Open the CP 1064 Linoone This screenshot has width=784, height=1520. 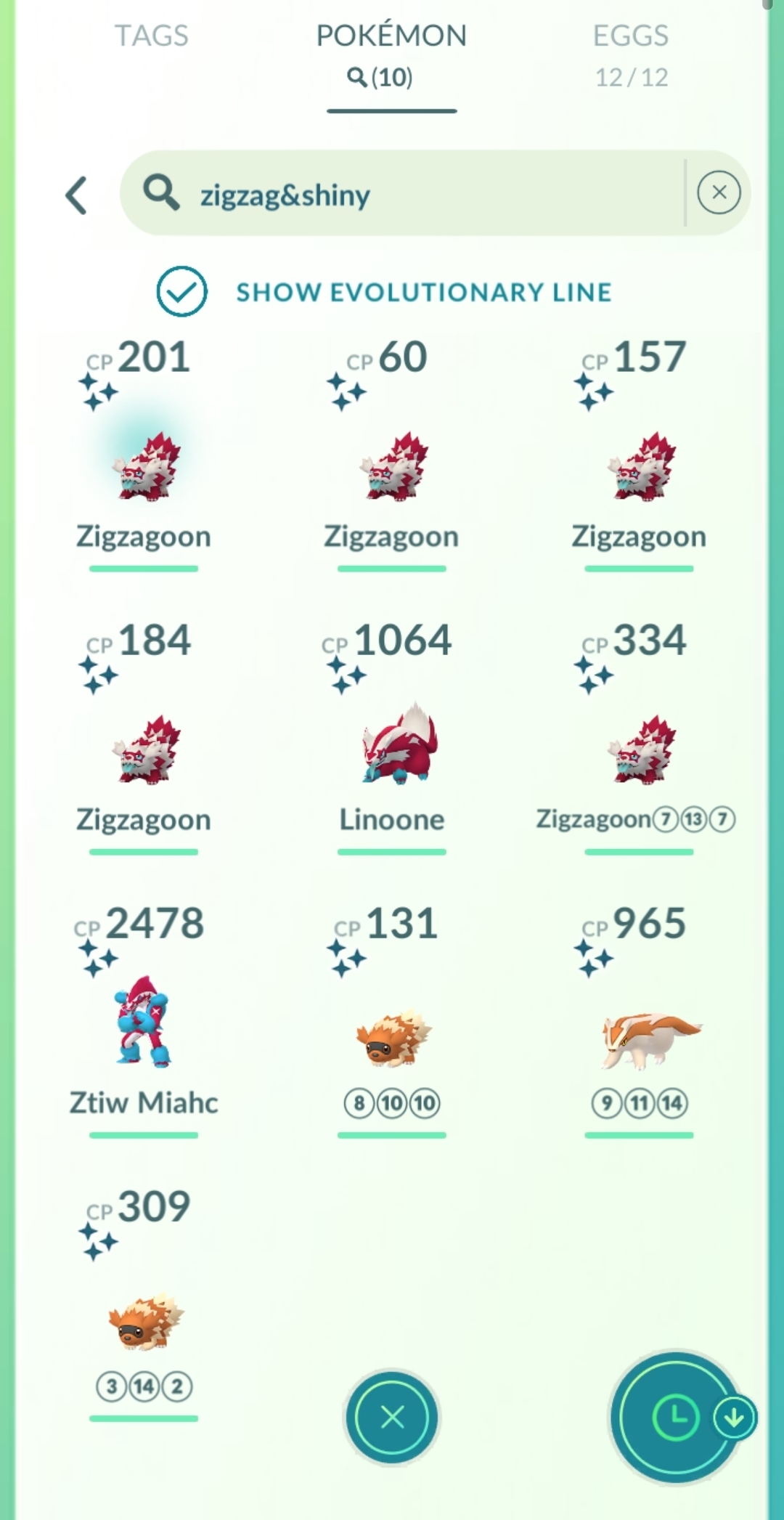coord(391,748)
